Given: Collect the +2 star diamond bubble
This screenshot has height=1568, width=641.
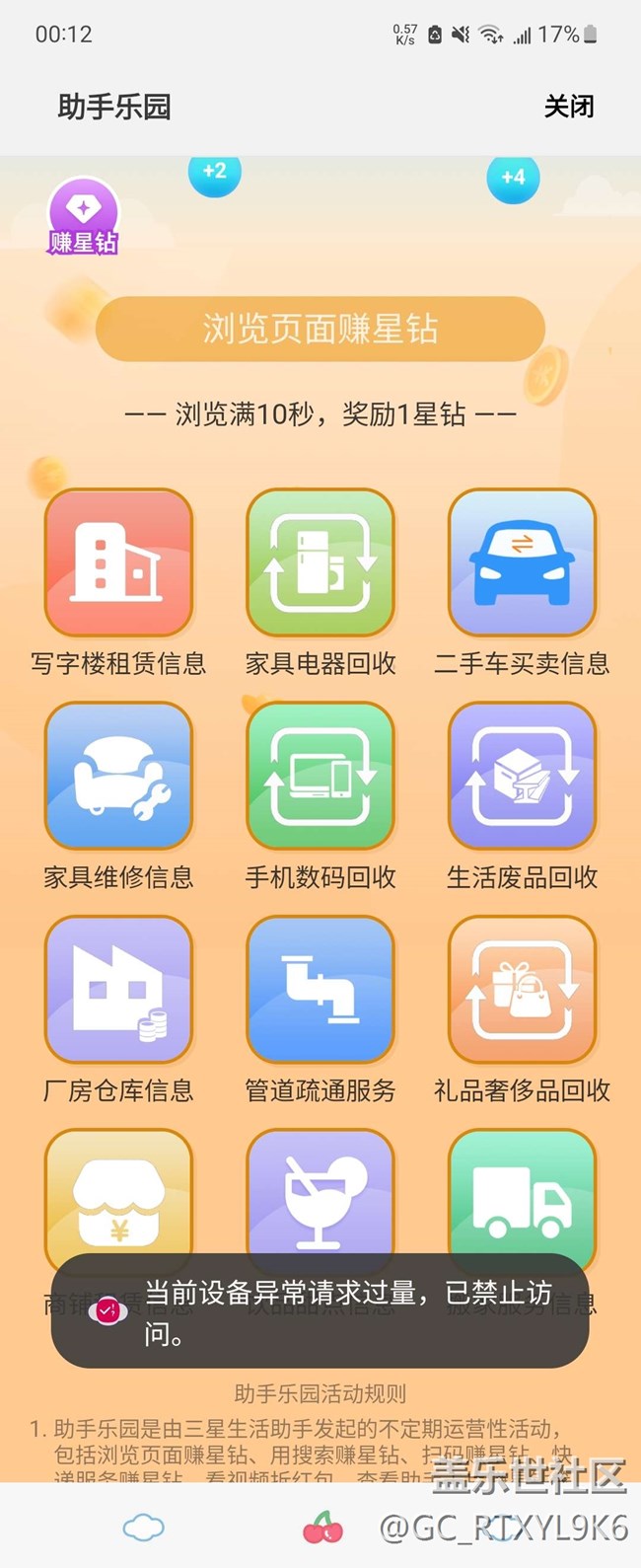Looking at the screenshot, I should (x=214, y=174).
